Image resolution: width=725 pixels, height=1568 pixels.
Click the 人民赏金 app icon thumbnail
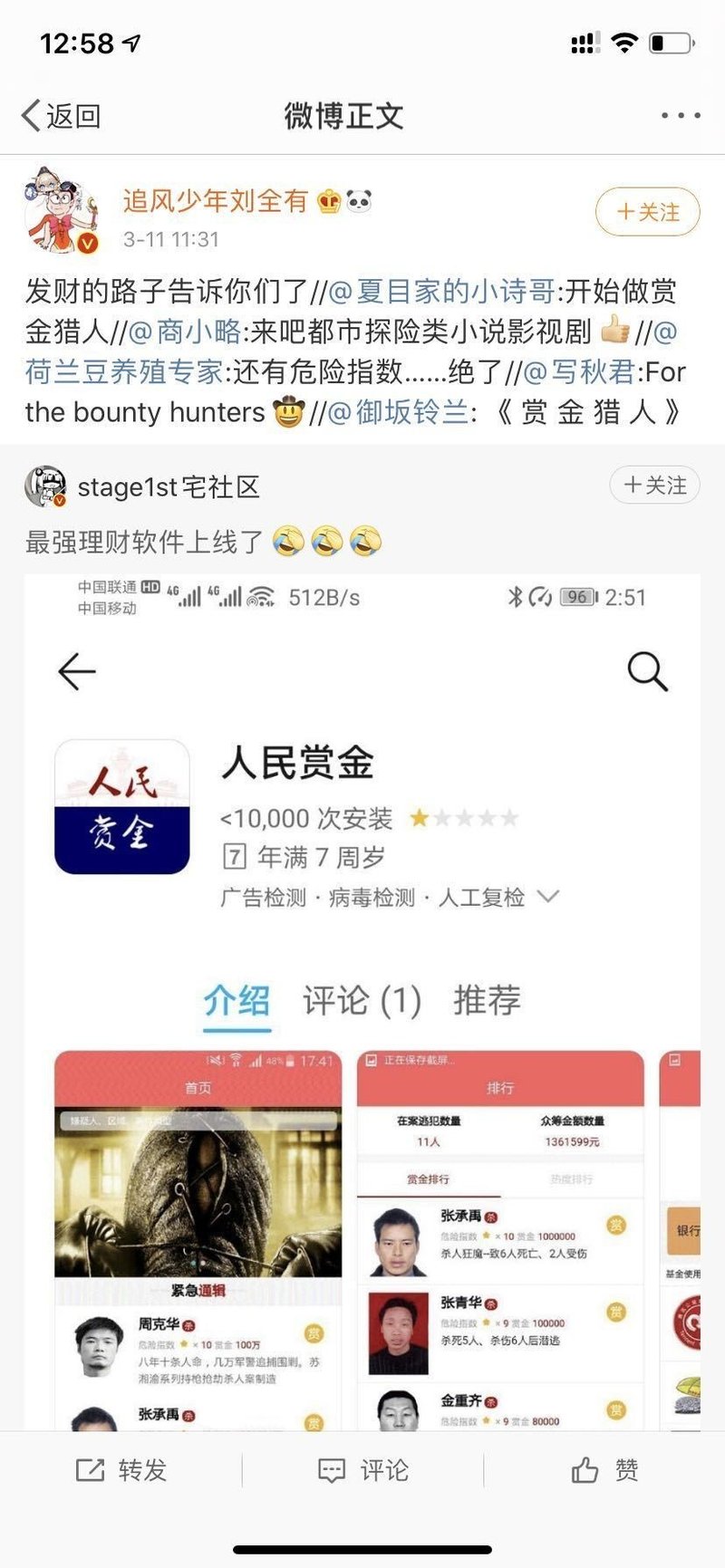(x=121, y=804)
